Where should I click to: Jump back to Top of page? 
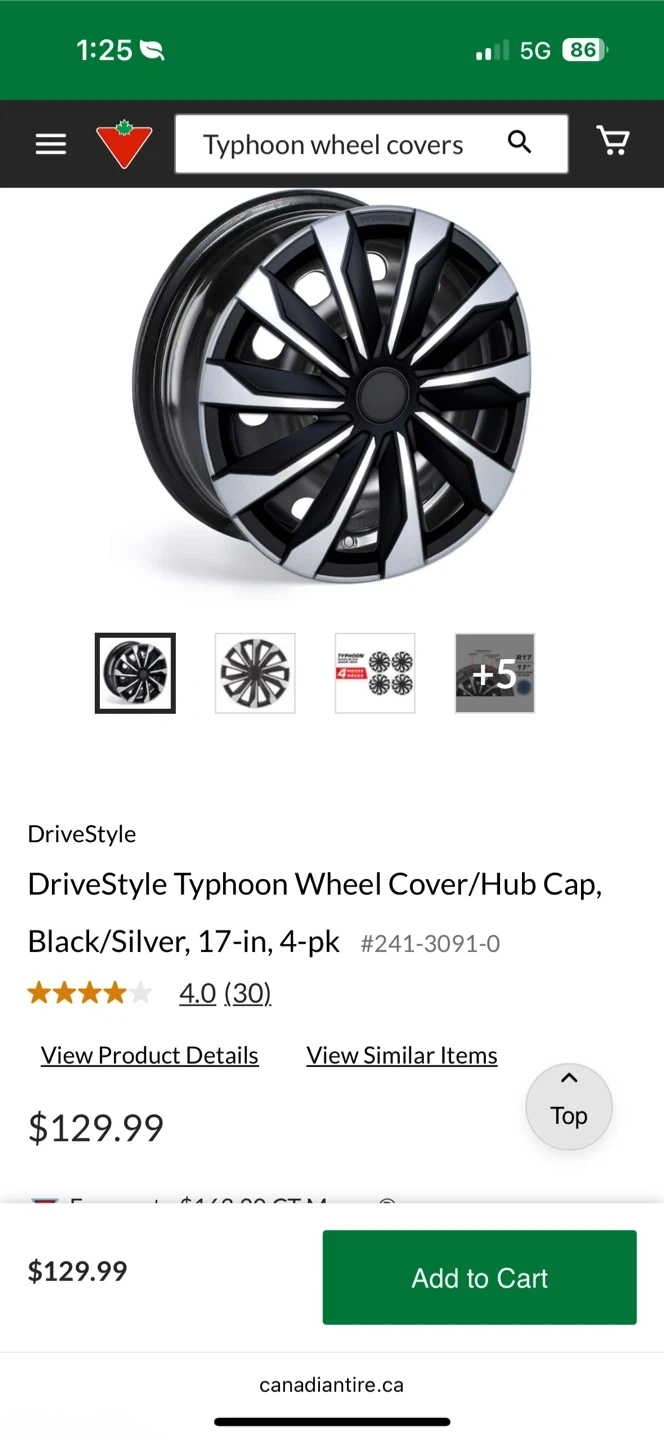pyautogui.click(x=569, y=1105)
